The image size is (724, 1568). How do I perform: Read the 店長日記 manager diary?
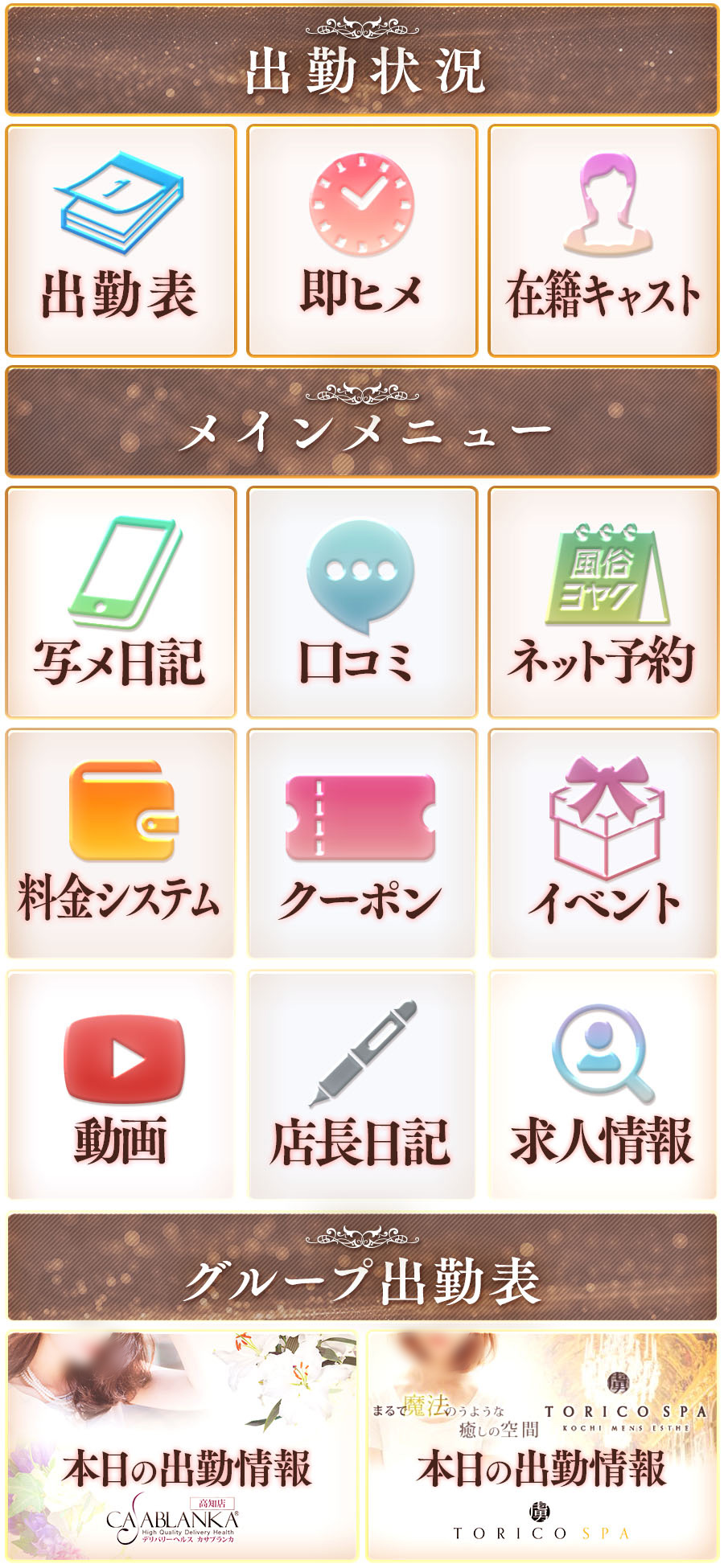click(362, 1085)
